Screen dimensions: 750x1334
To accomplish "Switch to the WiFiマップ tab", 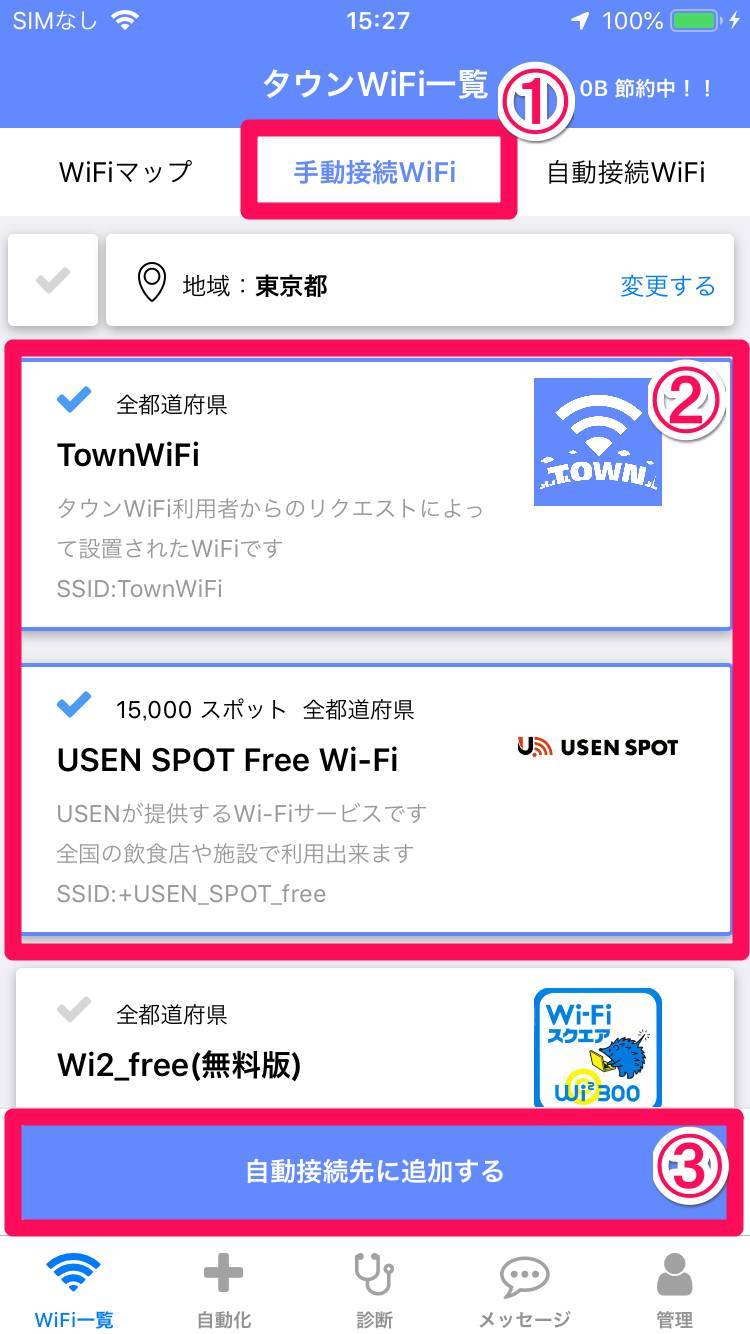I will click(x=125, y=172).
